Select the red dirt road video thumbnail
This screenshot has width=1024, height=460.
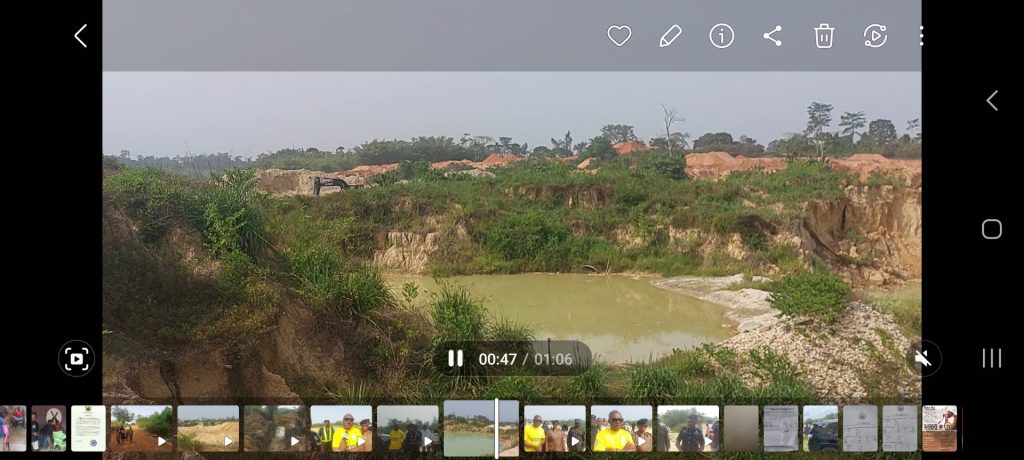141,428
